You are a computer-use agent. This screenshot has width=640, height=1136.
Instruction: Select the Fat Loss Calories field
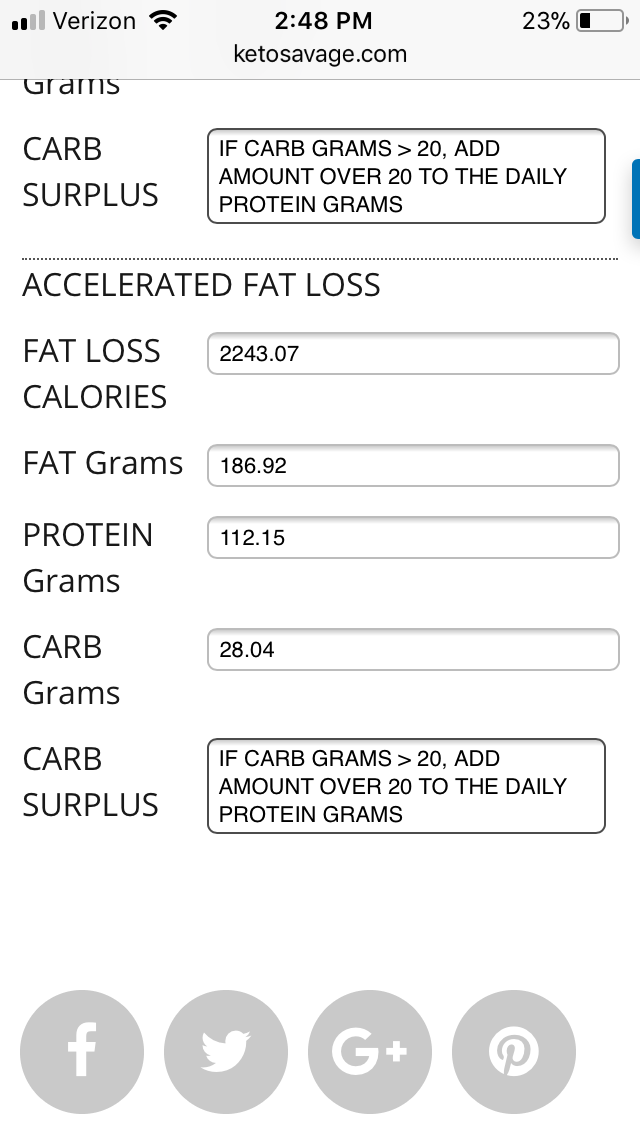[413, 354]
